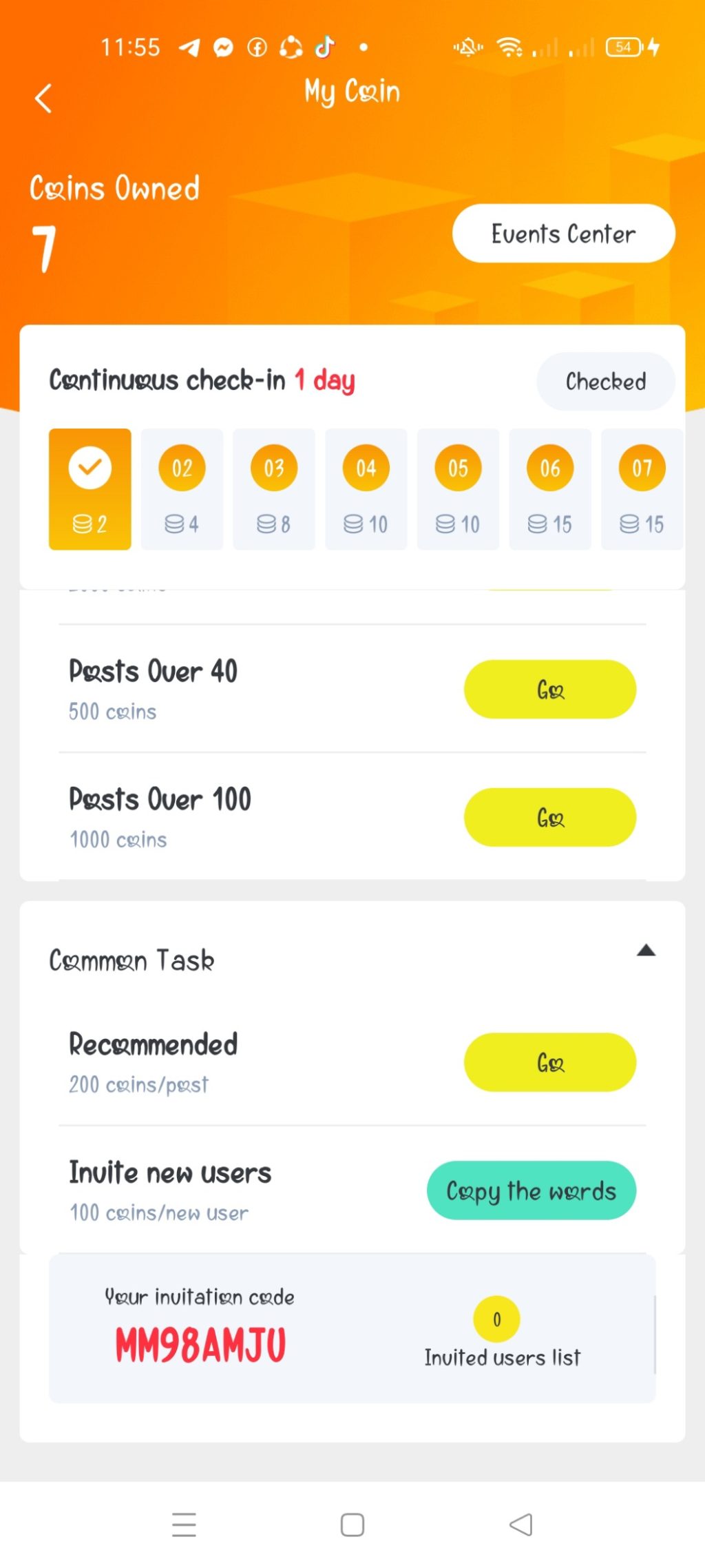Viewport: 705px width, 1568px height.
Task: Tap Go for Posts Over 40
Action: pyautogui.click(x=549, y=690)
